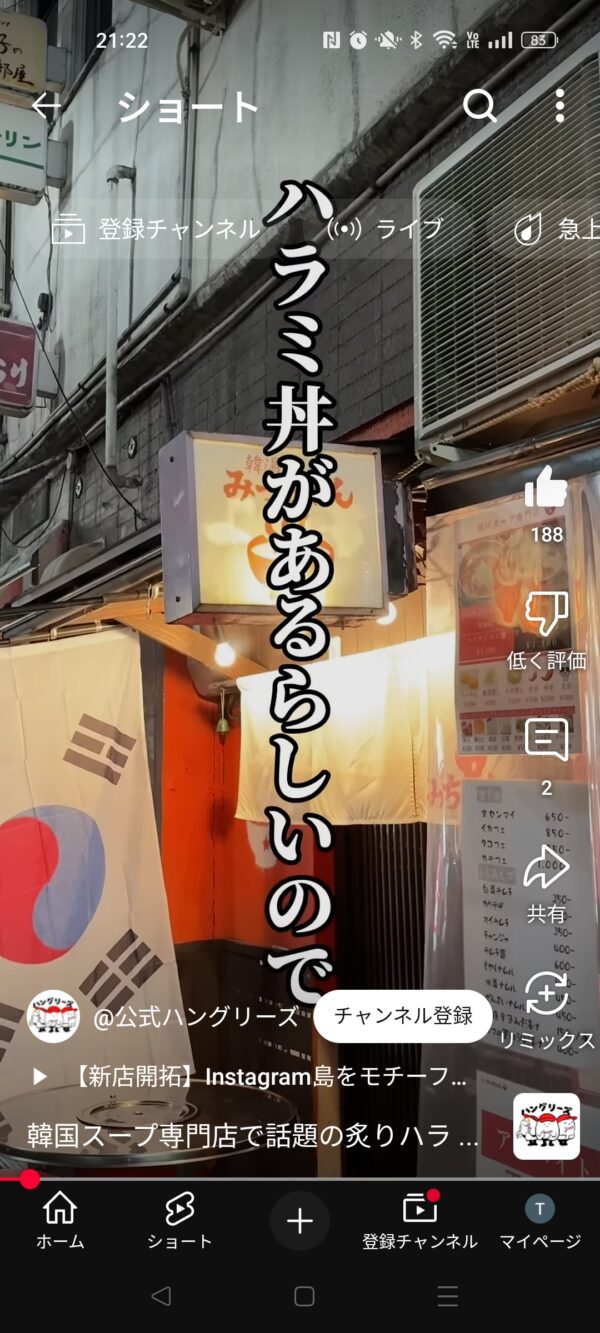The width and height of the screenshot is (600, 1333).
Task: Switch to the ホーム tab
Action: coord(60,1221)
